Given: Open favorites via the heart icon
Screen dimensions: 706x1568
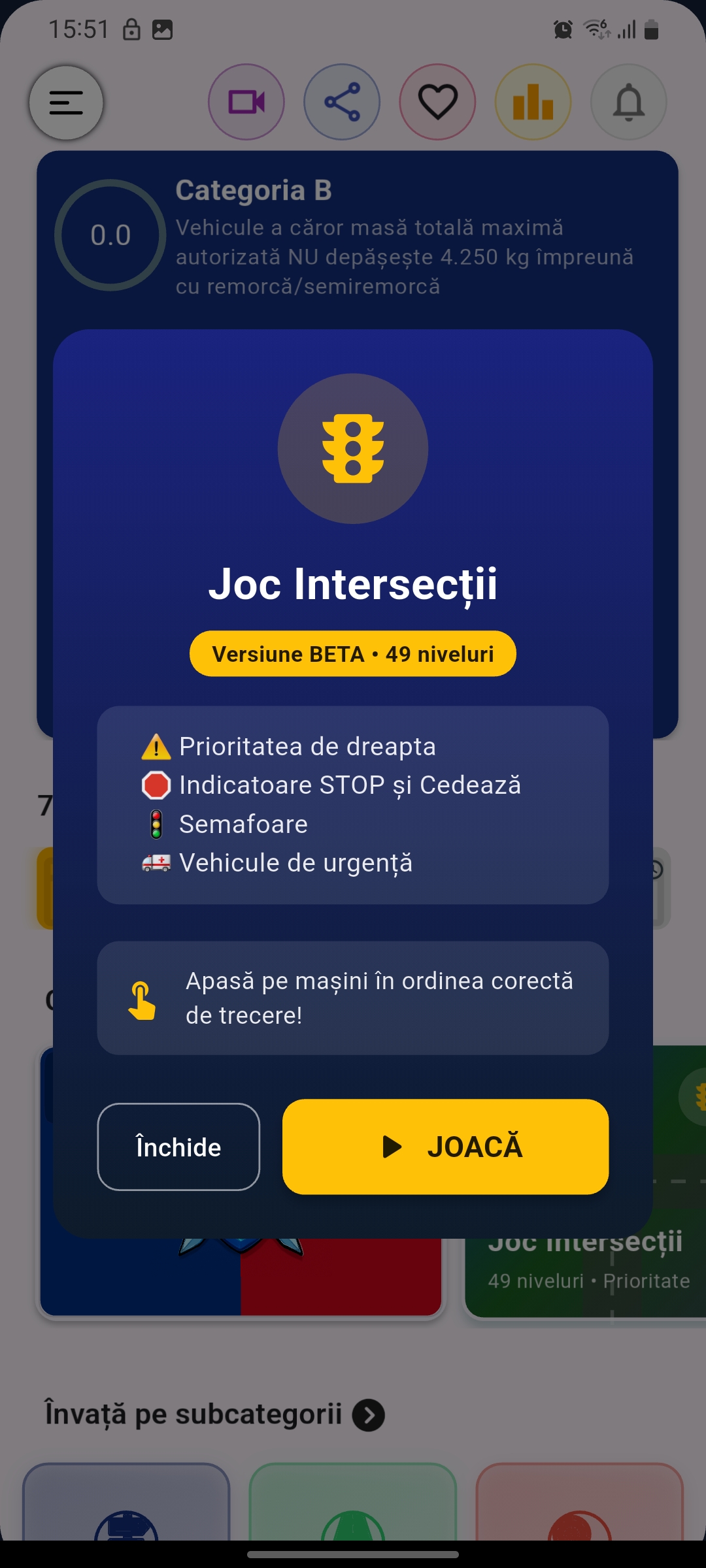Looking at the screenshot, I should pyautogui.click(x=437, y=103).
